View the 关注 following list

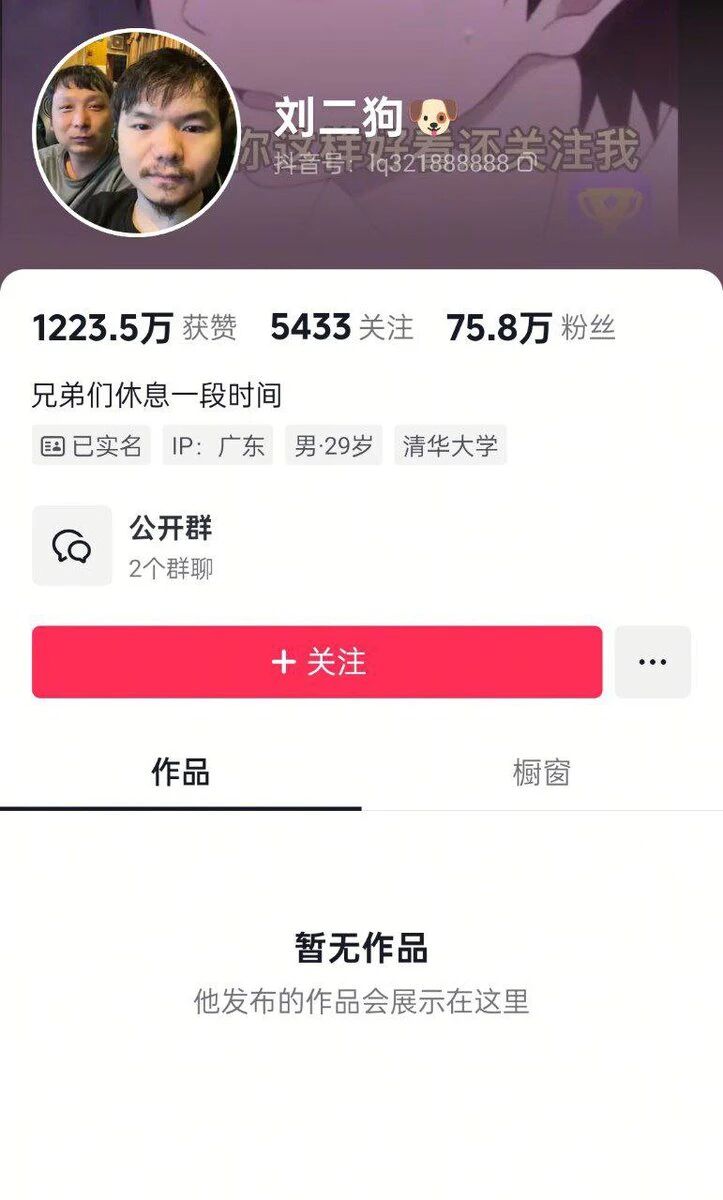click(x=341, y=327)
